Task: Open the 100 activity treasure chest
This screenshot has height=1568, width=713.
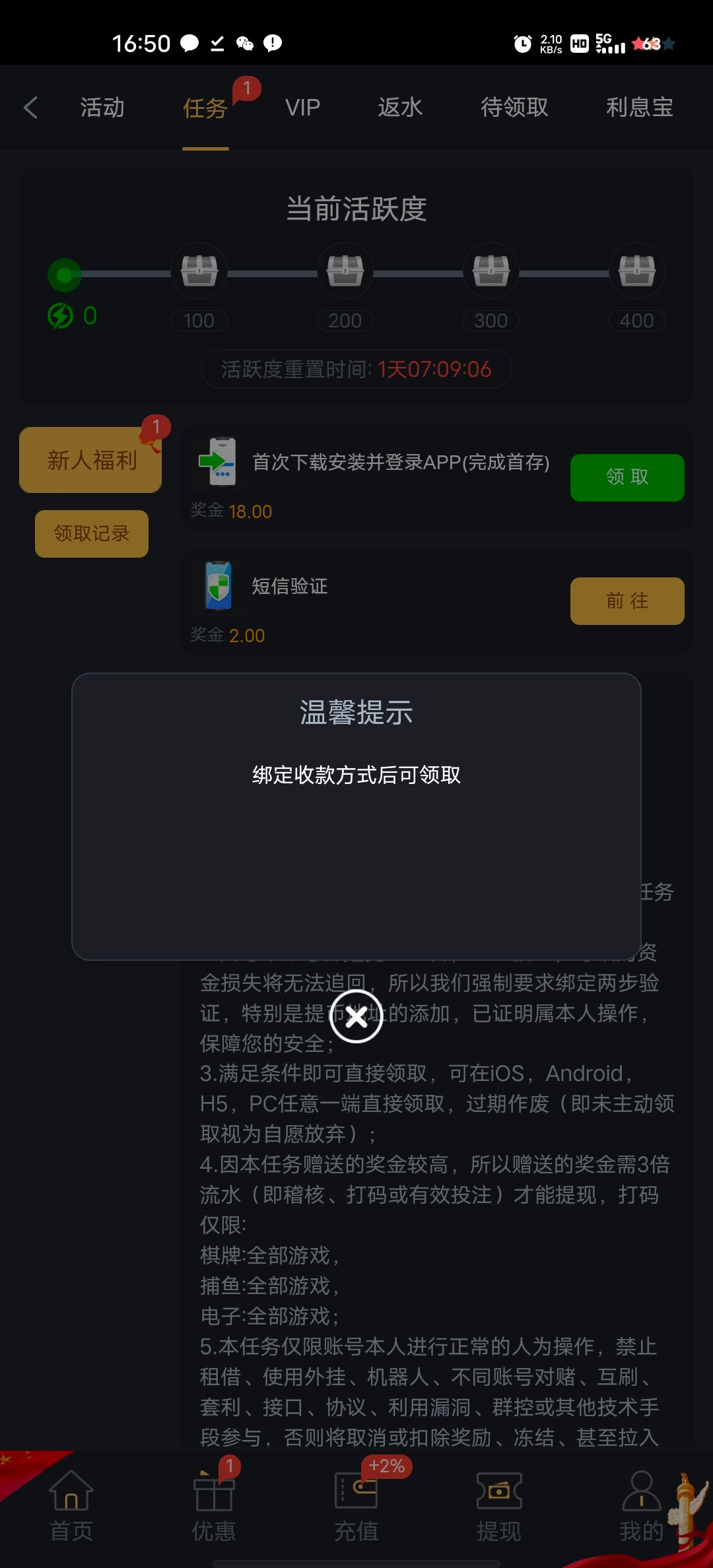Action: [x=199, y=271]
